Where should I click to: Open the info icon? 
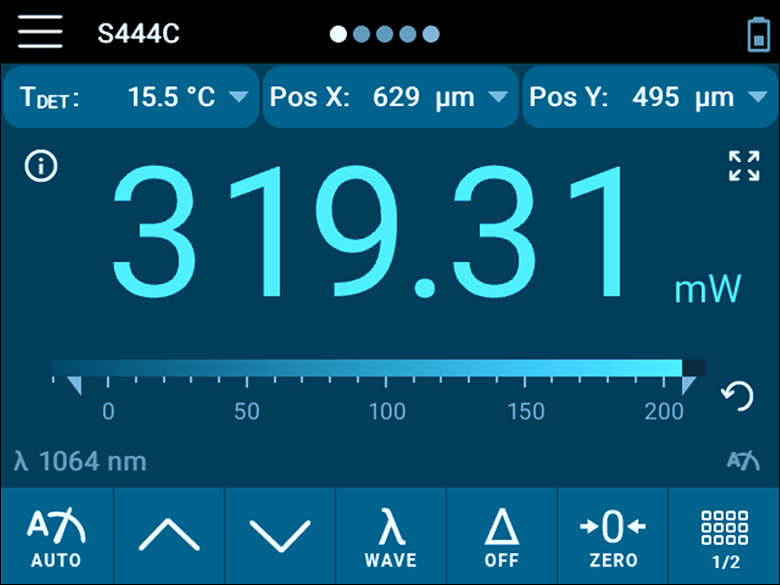(x=41, y=166)
